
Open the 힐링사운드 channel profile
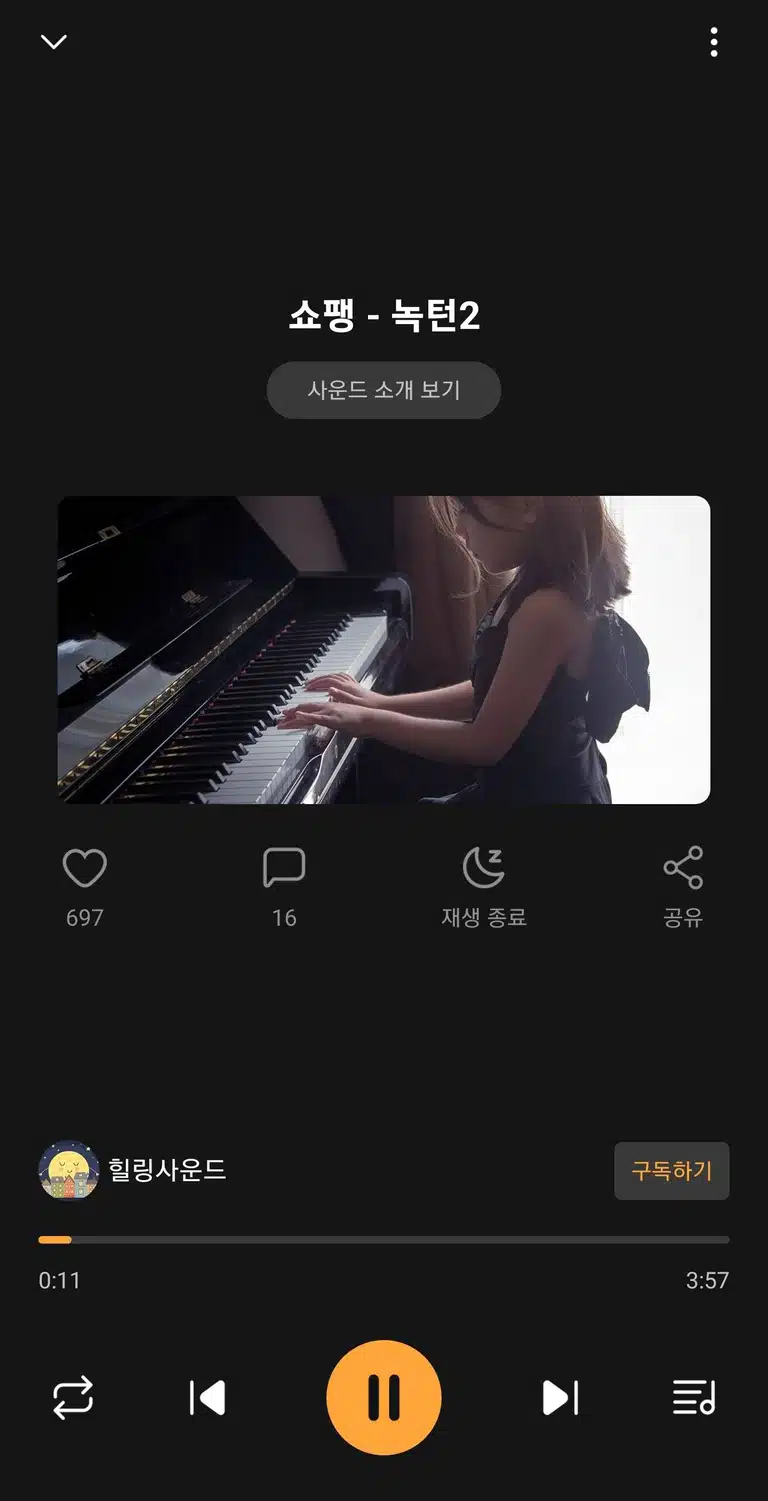[x=133, y=1170]
